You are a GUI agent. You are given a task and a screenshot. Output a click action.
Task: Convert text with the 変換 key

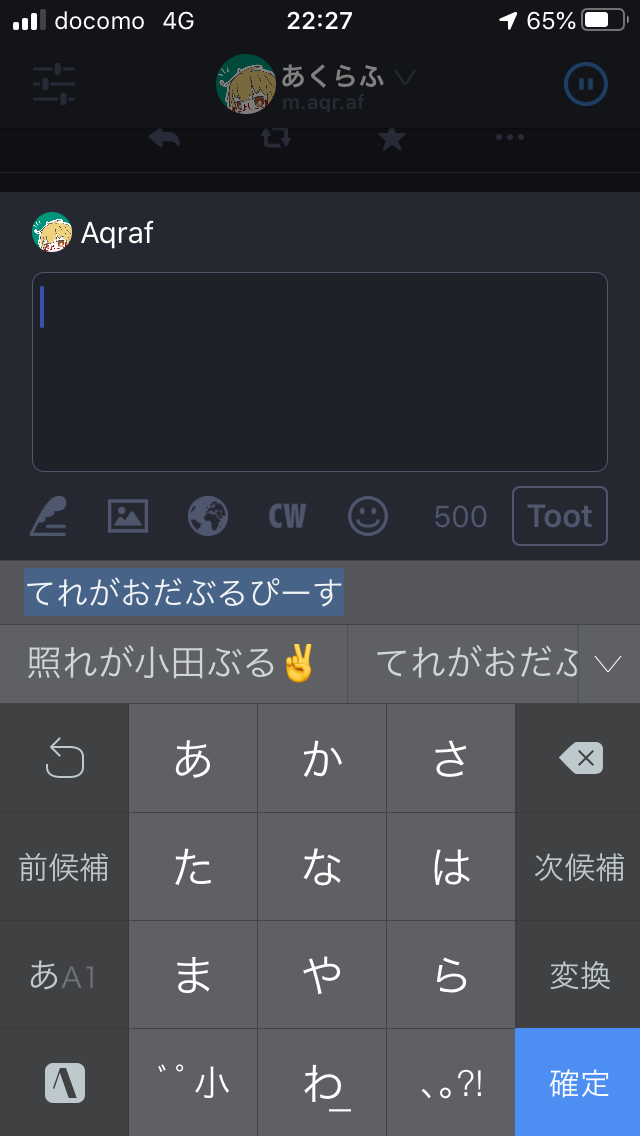point(578,975)
